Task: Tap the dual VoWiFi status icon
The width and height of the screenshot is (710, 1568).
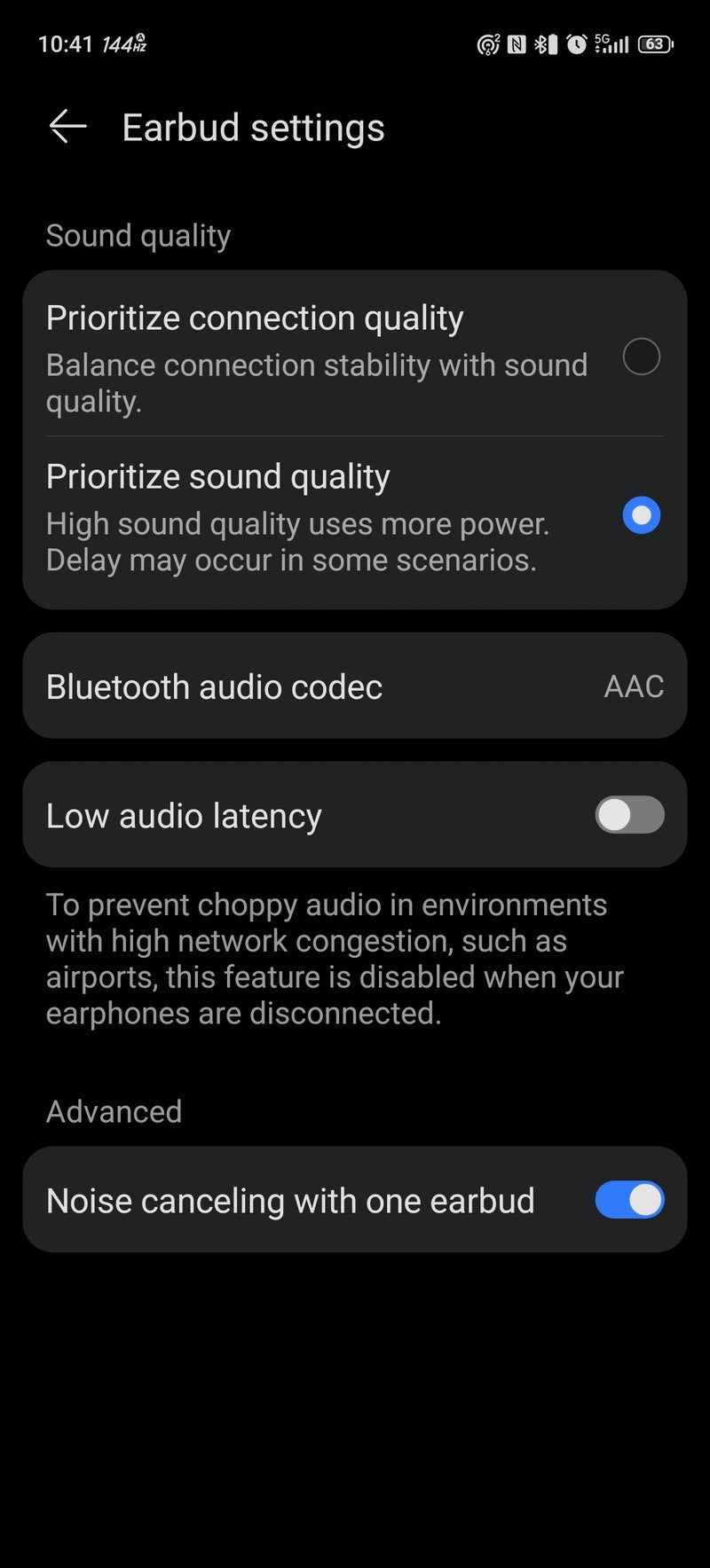Action: [x=489, y=43]
